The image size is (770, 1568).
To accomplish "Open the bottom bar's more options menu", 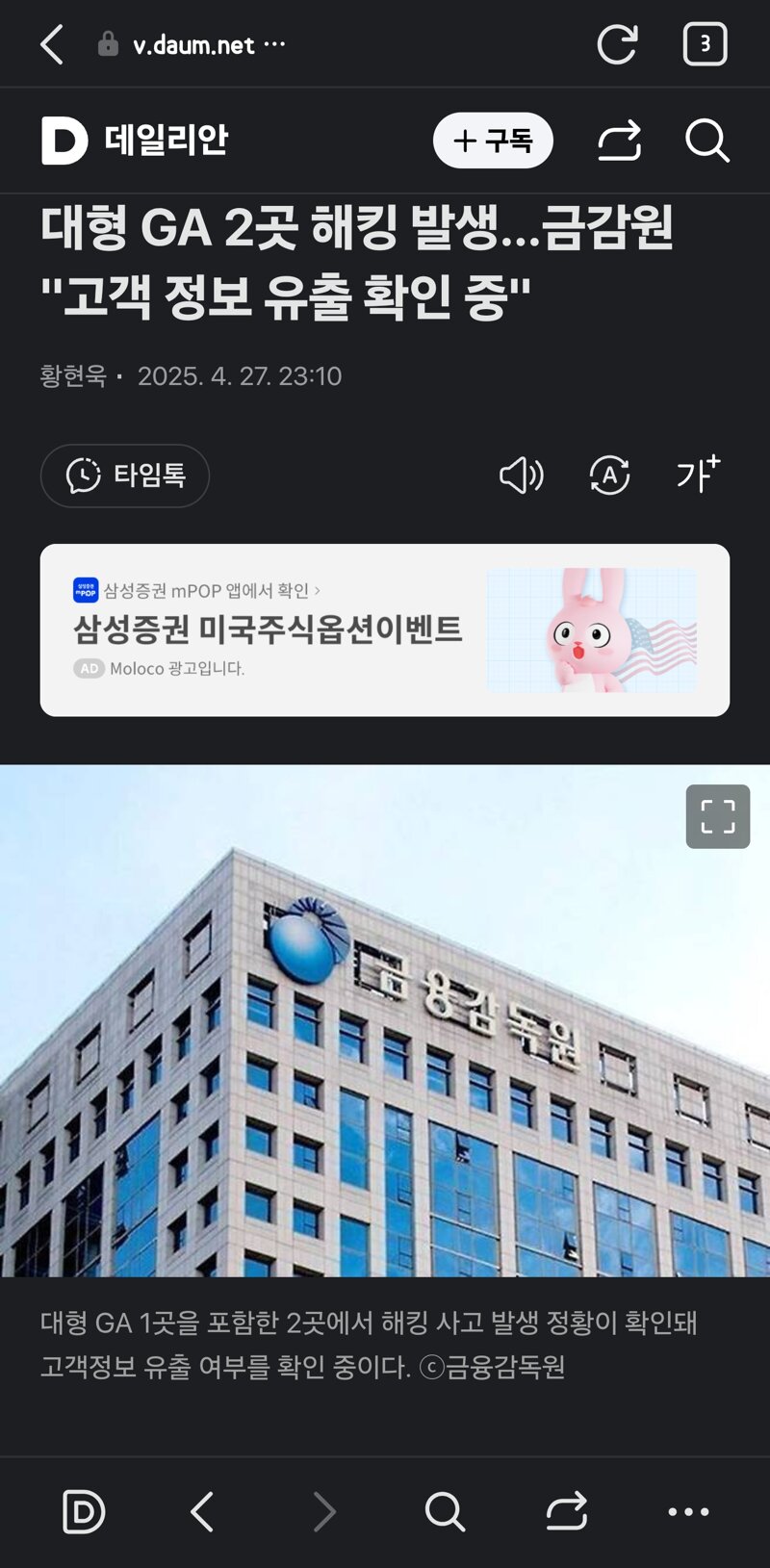I will point(688,1511).
